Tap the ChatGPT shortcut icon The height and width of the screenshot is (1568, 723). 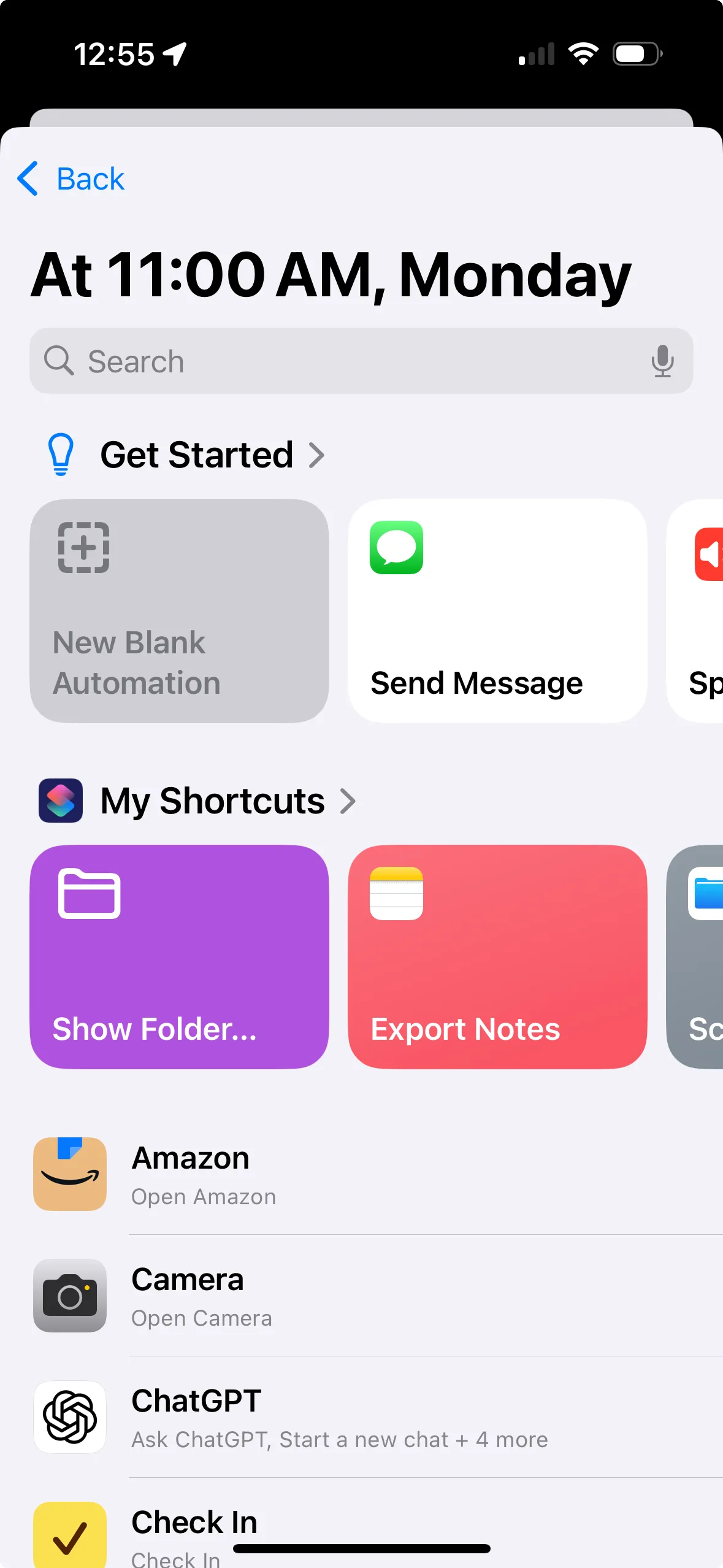[x=69, y=1418]
